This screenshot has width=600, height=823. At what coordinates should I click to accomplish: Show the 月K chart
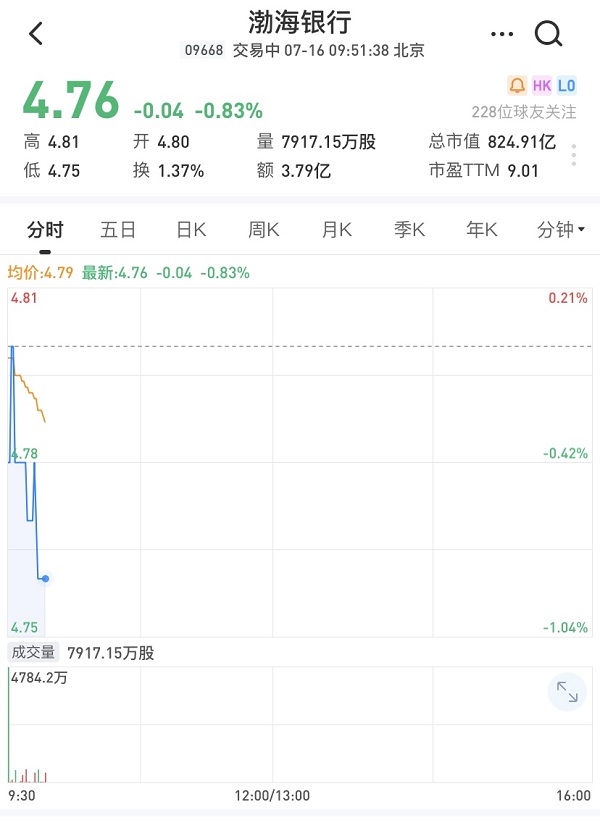pyautogui.click(x=337, y=230)
